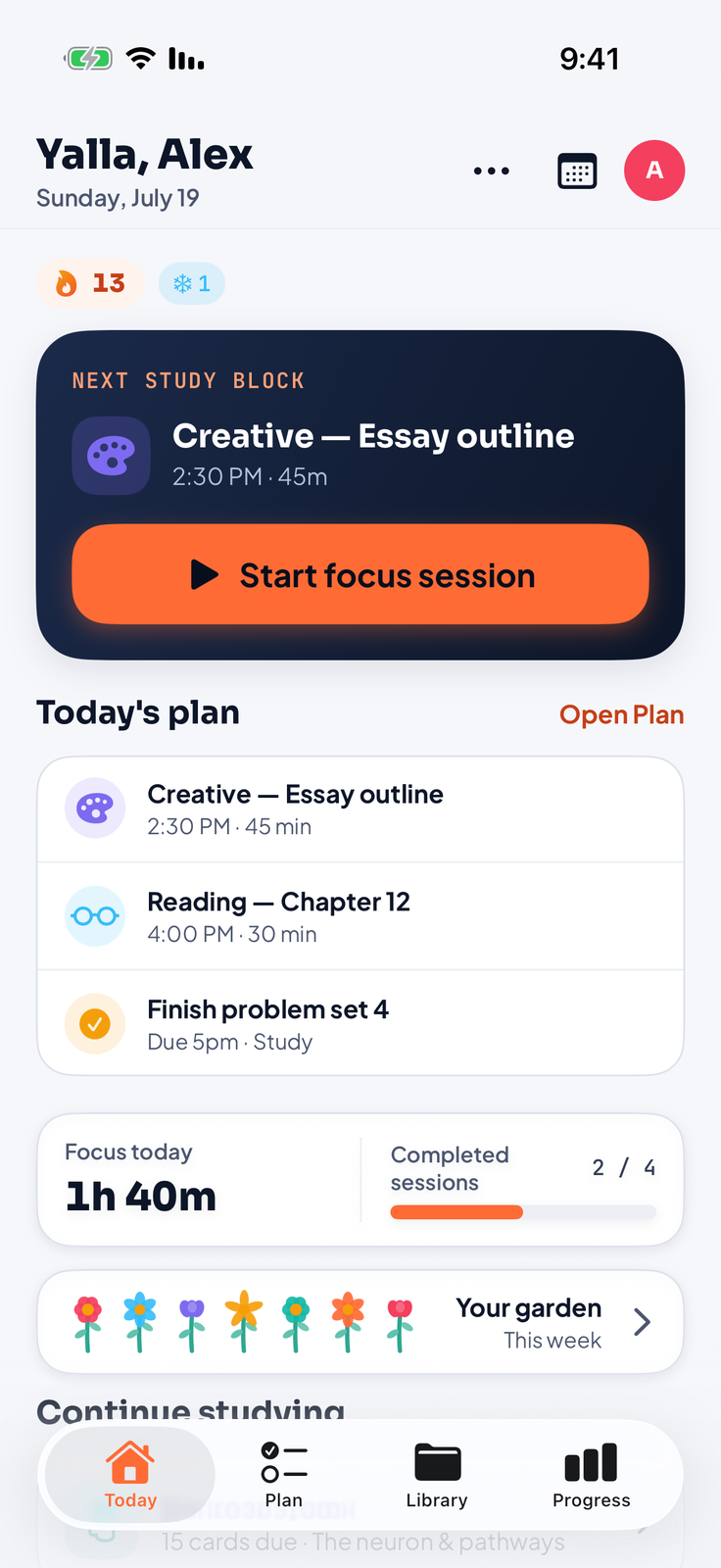The width and height of the screenshot is (721, 1568).
Task: Open Reading — Chapter 12 row
Action: pos(360,916)
